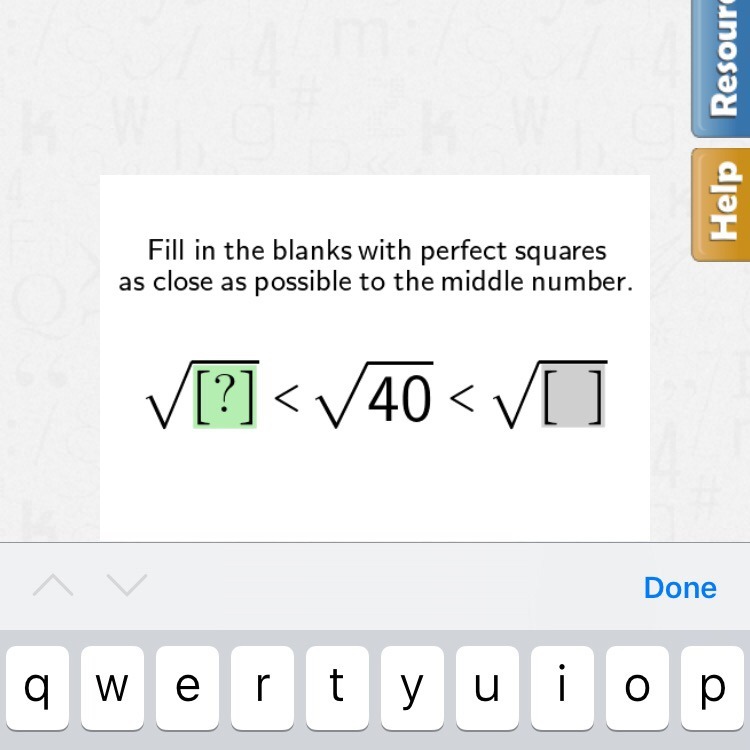
Task: Type the letter q on the keyboard
Action: [38, 687]
